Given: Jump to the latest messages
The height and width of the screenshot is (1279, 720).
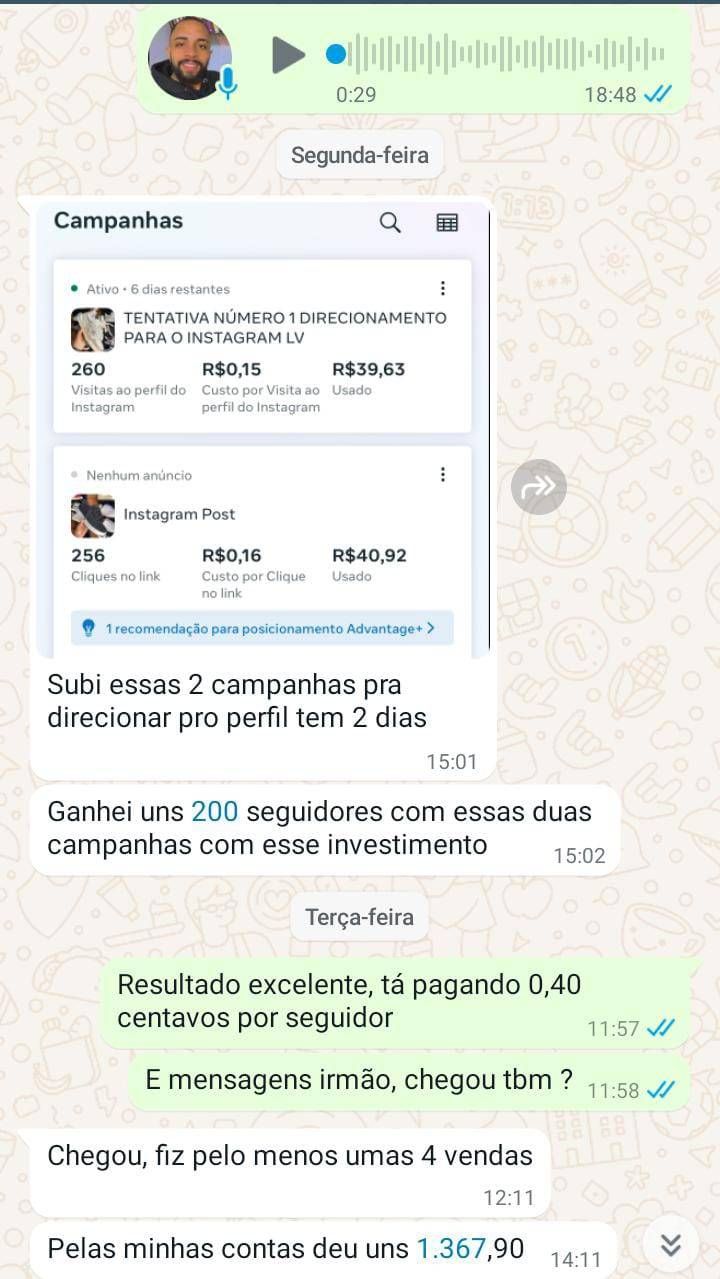Looking at the screenshot, I should coord(670,1244).
